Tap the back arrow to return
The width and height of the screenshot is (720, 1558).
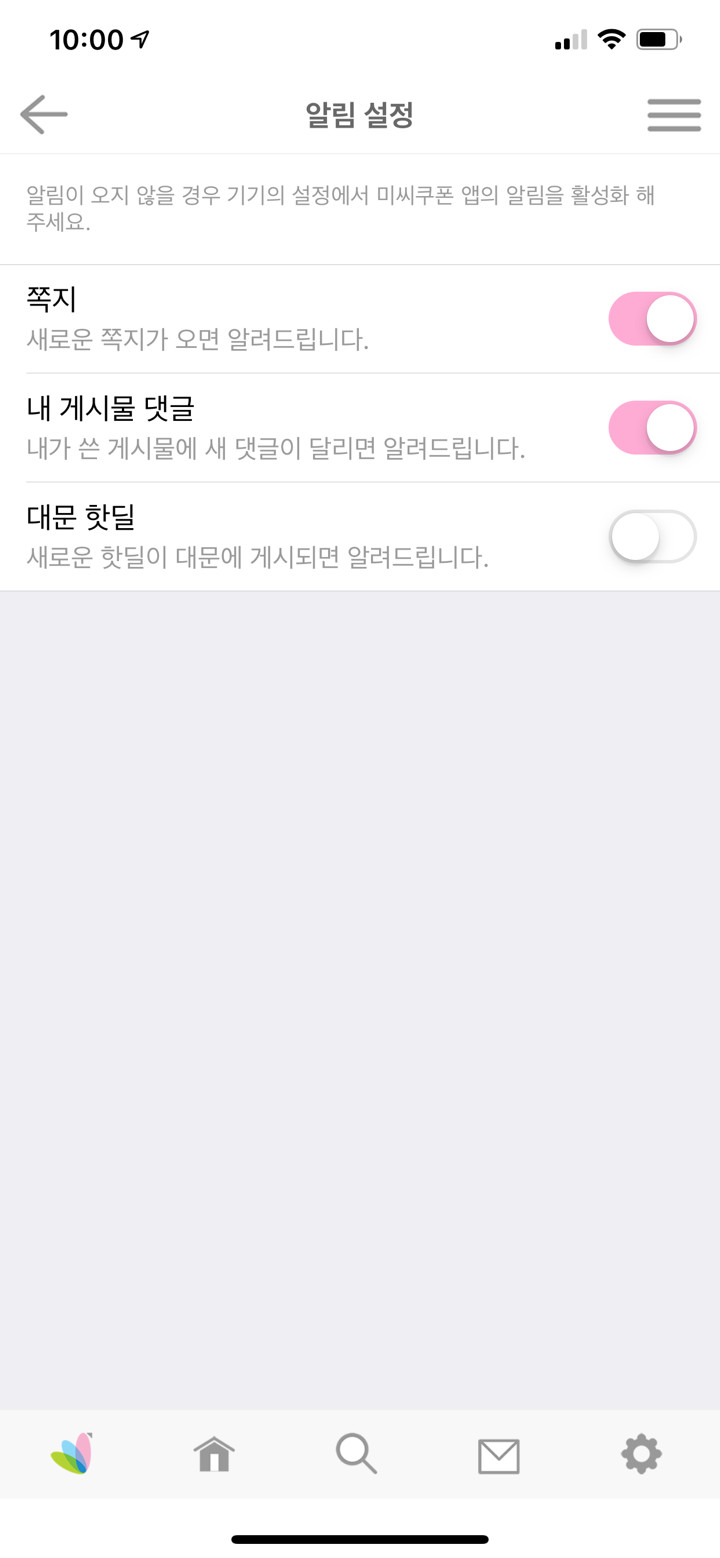pos(43,114)
